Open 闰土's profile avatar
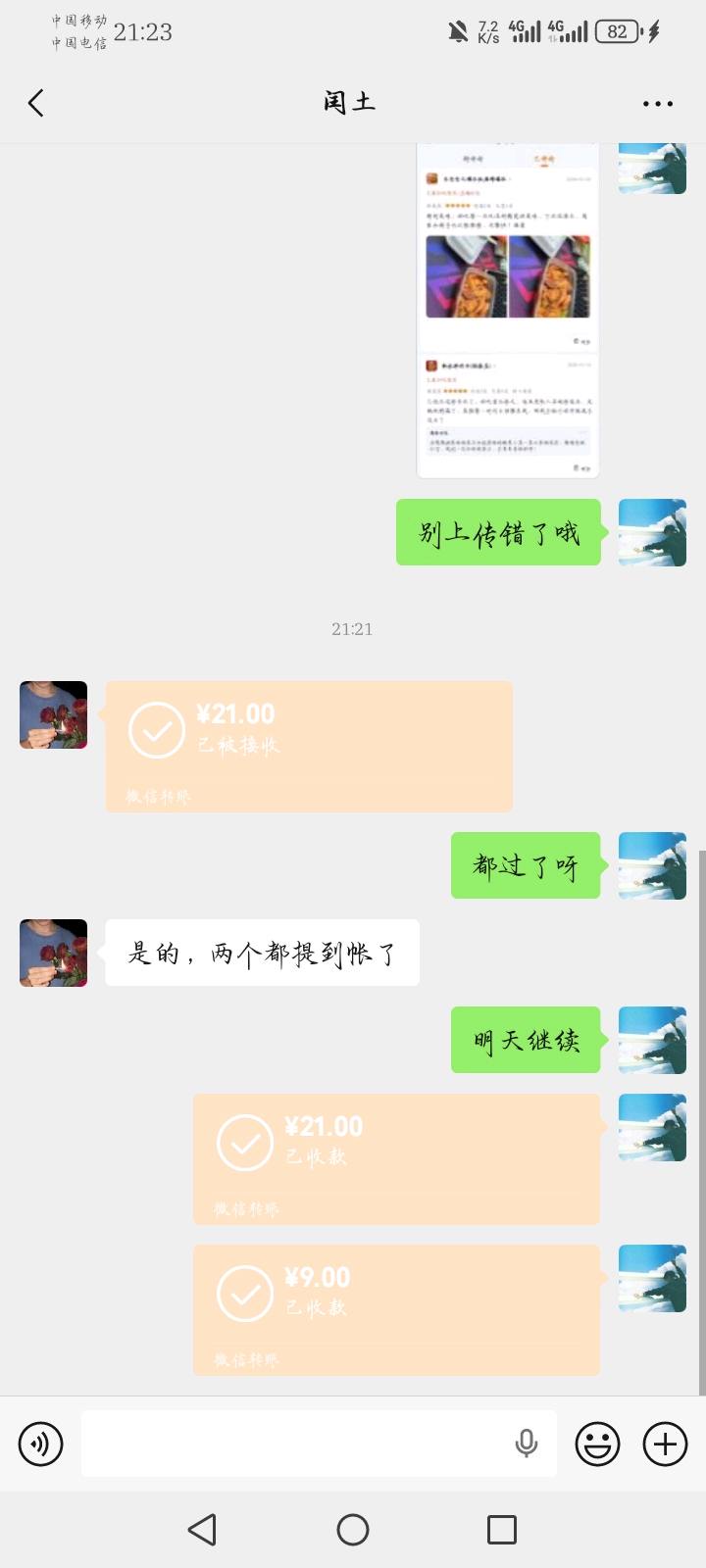706x1568 pixels. [x=53, y=715]
